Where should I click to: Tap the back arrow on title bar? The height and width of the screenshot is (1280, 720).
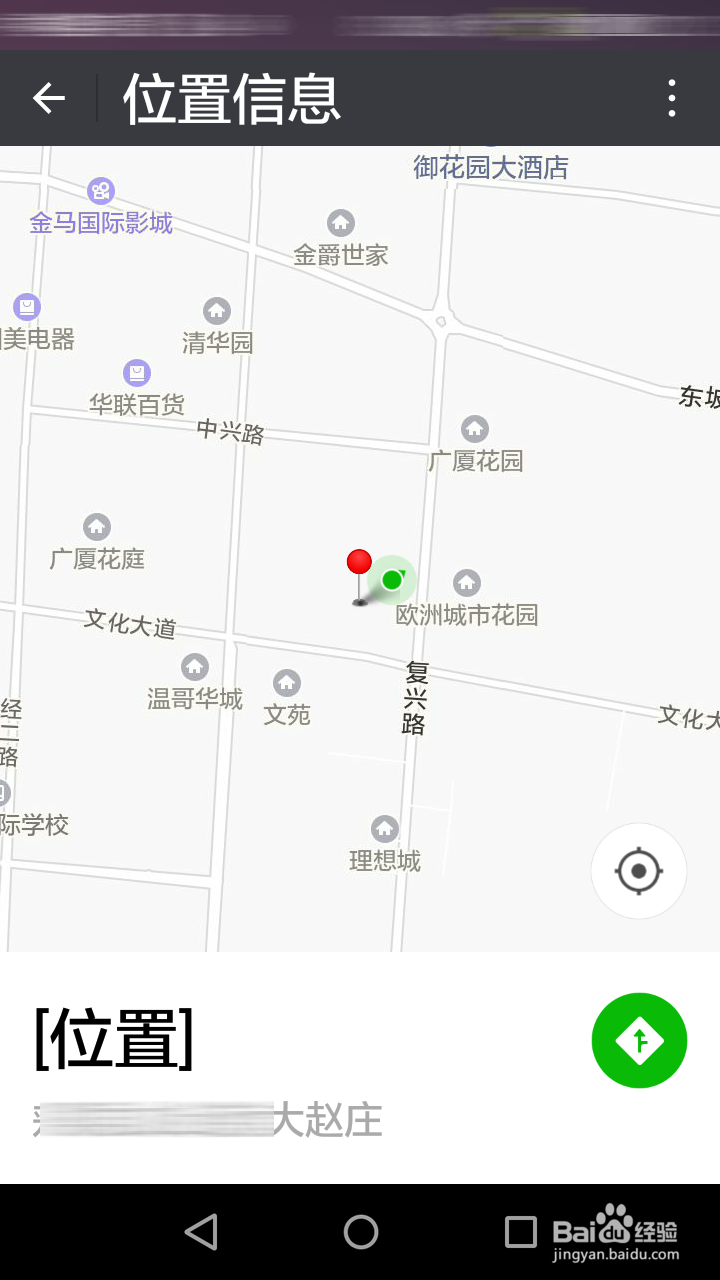pyautogui.click(x=48, y=97)
